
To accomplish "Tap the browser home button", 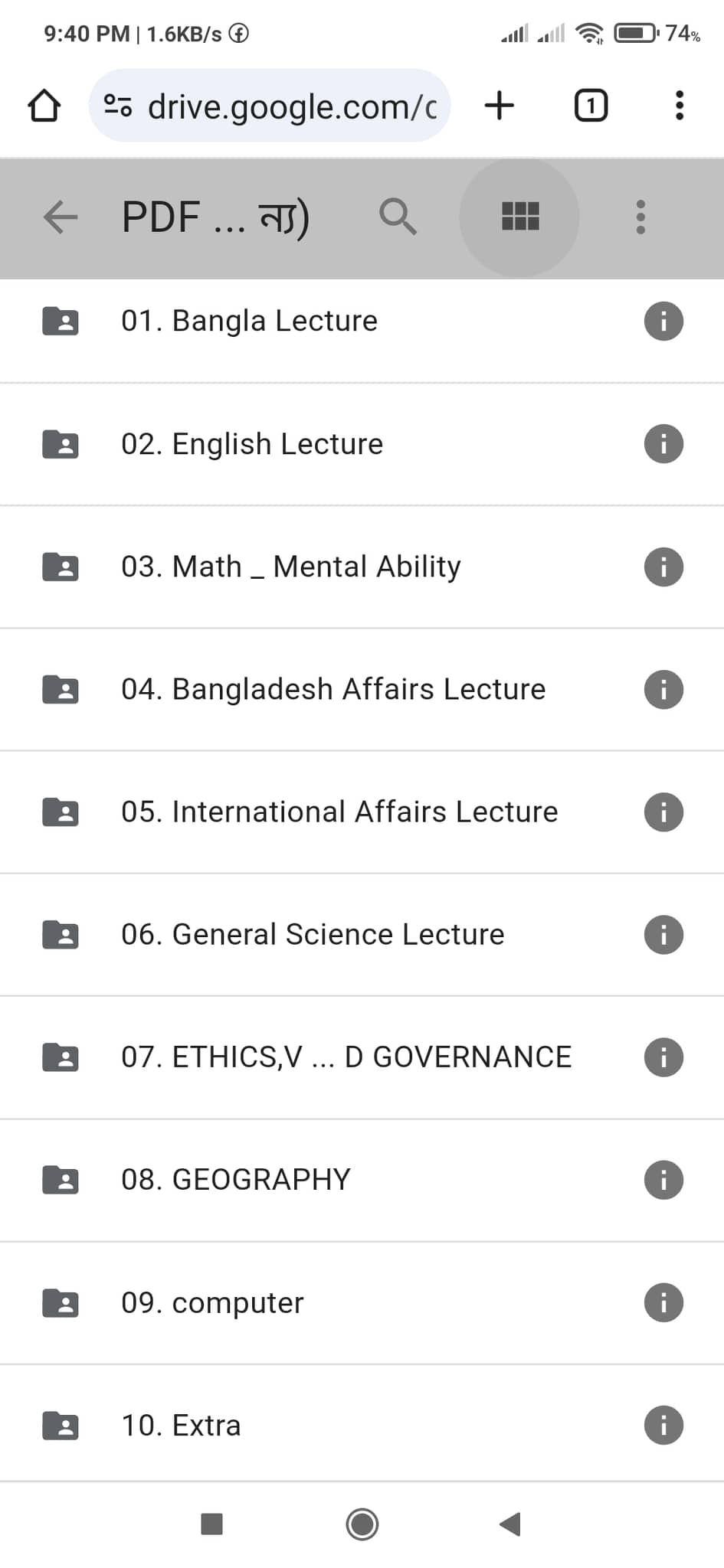I will click(x=44, y=106).
